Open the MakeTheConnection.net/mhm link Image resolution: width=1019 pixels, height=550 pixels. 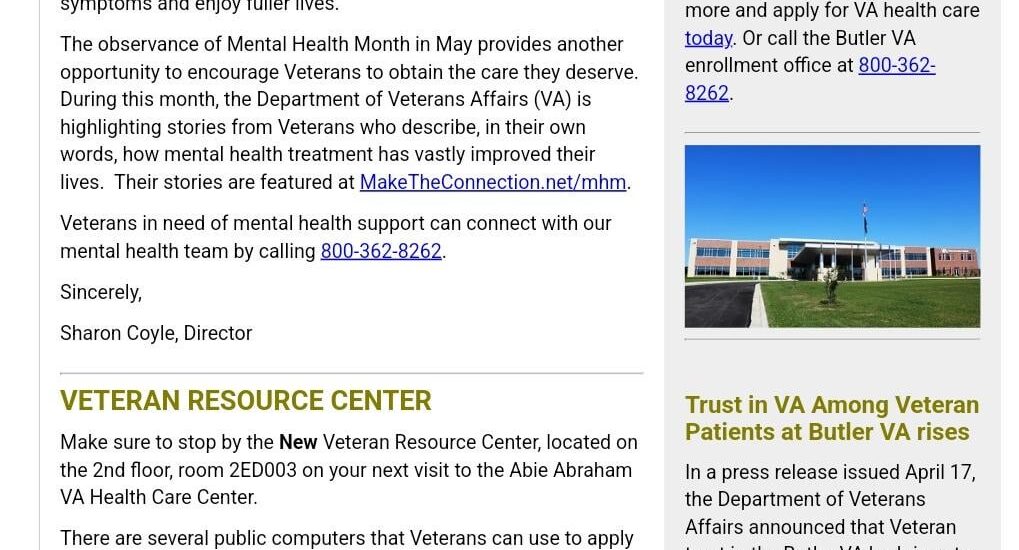(x=493, y=183)
